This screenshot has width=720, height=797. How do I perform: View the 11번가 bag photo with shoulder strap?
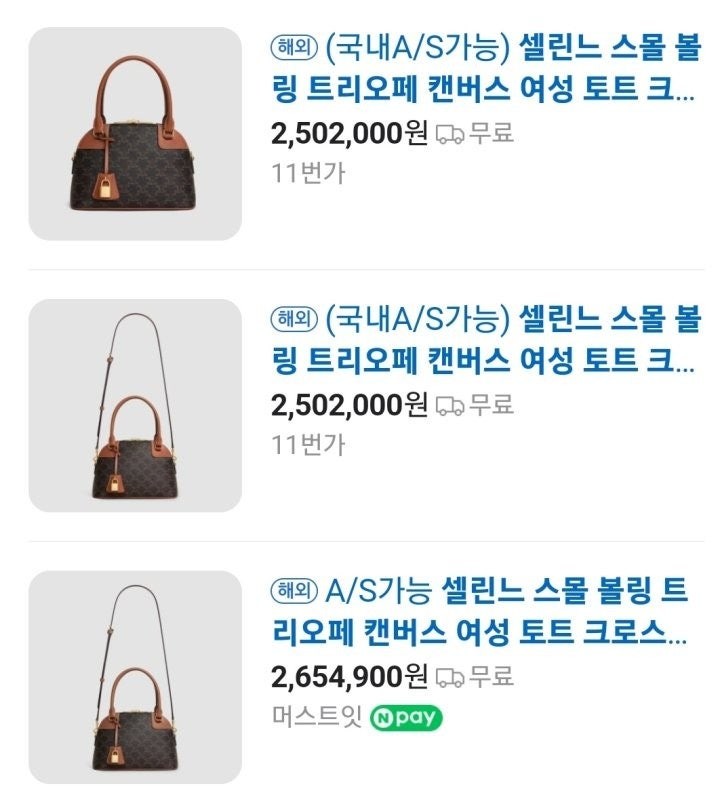pos(135,405)
